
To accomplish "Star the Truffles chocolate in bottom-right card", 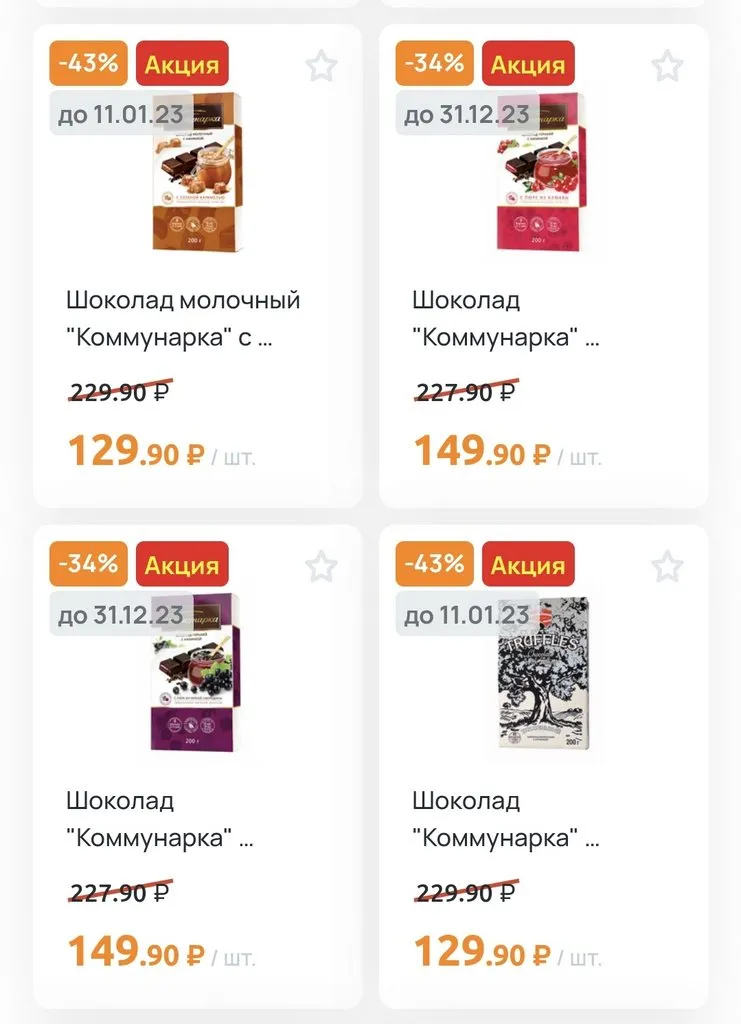I will point(666,566).
